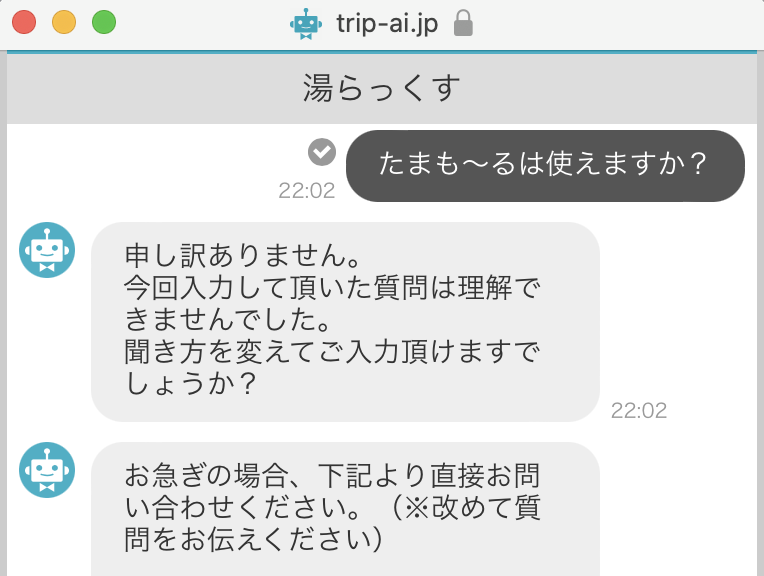Close the trip-ai.jp chat window
764x576 pixels.
pyautogui.click(x=24, y=22)
